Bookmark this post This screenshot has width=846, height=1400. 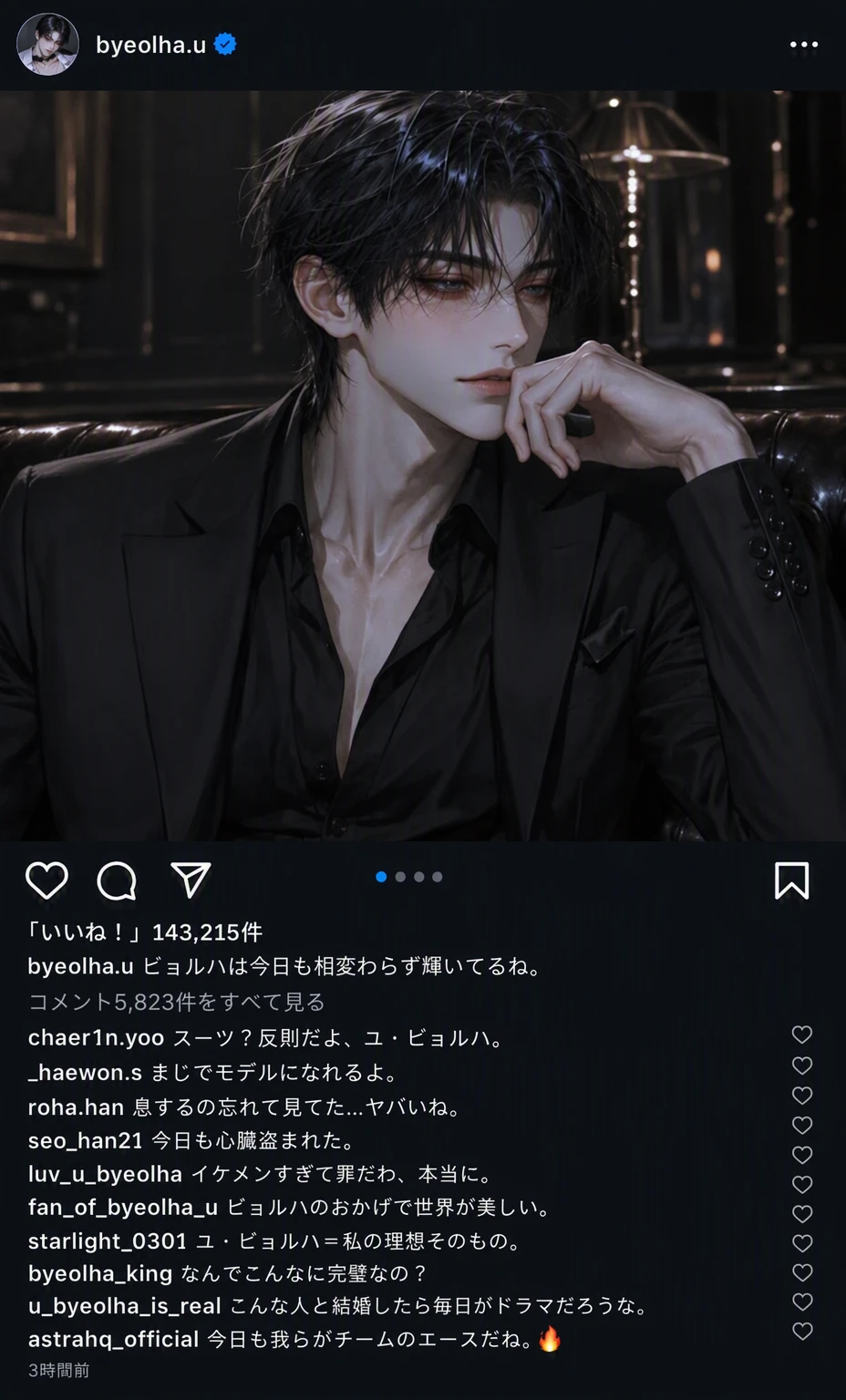point(791,880)
